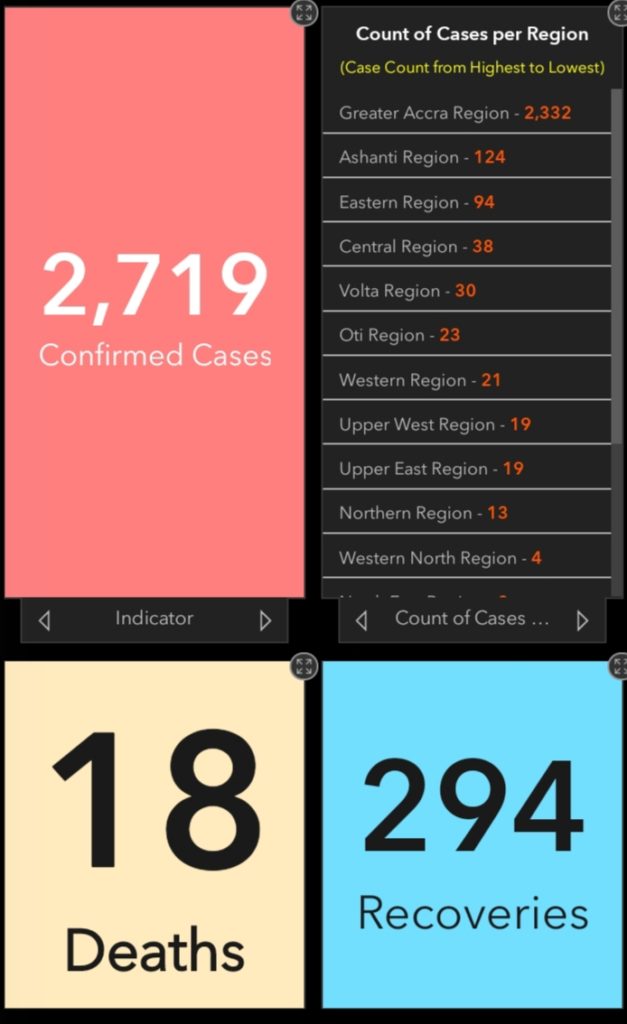Go to previous Indicator panel
The height and width of the screenshot is (1024, 627).
[x=45, y=620]
